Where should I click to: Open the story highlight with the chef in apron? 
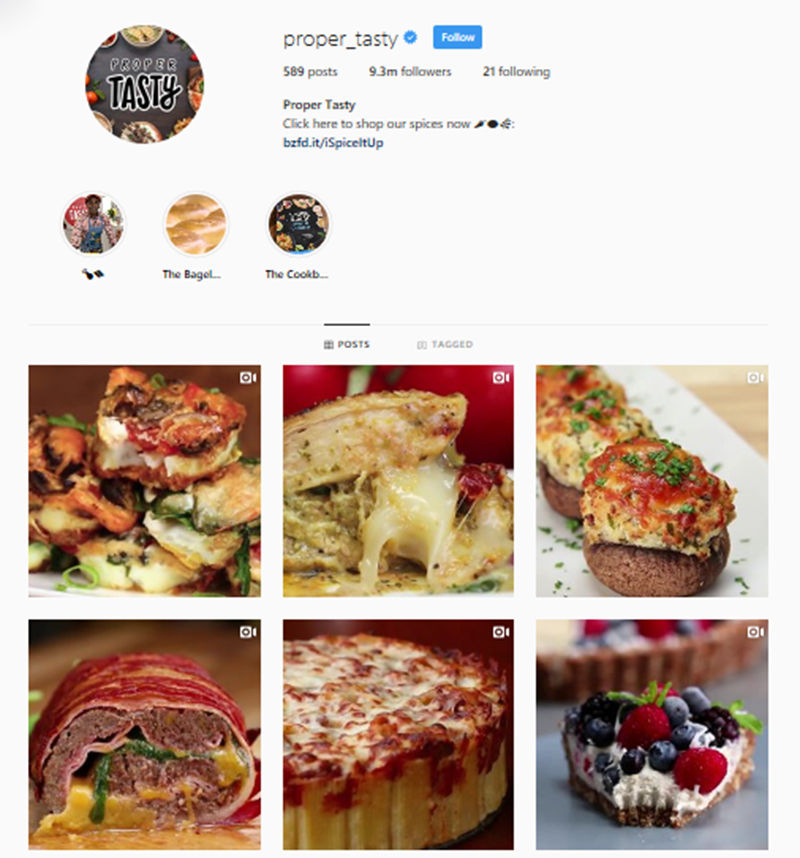click(x=93, y=225)
